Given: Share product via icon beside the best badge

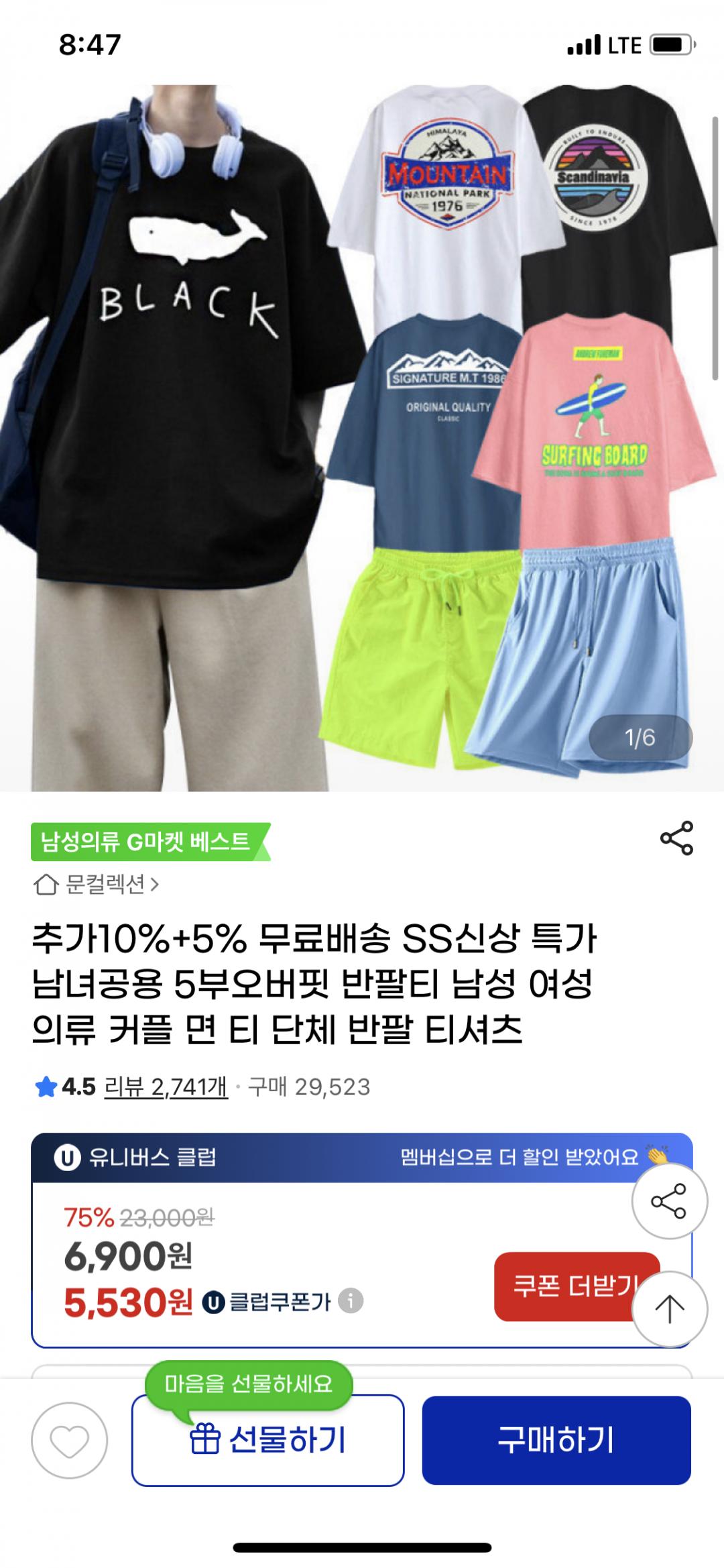Looking at the screenshot, I should point(676,838).
